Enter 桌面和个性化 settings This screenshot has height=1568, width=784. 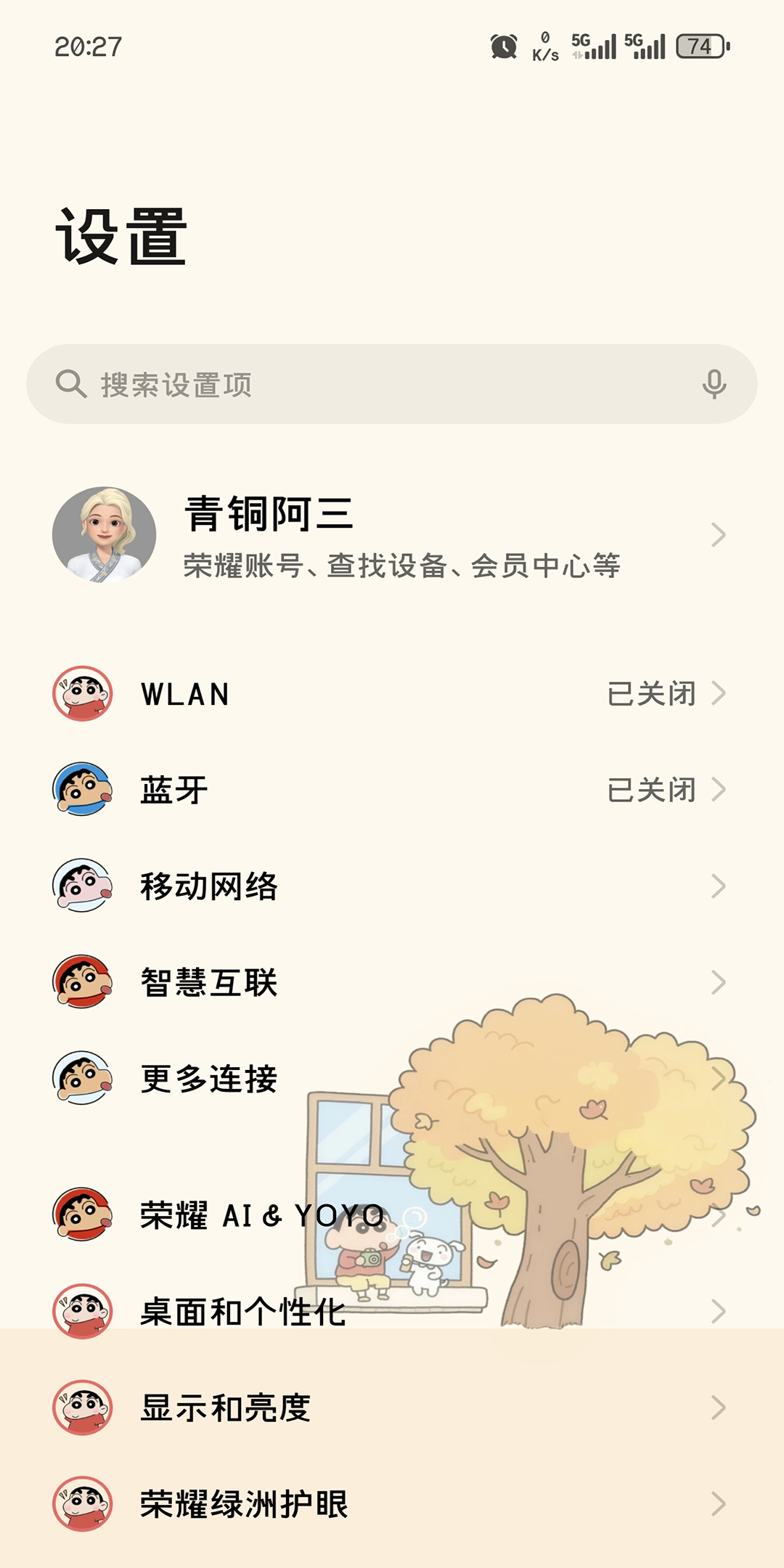click(x=392, y=1312)
